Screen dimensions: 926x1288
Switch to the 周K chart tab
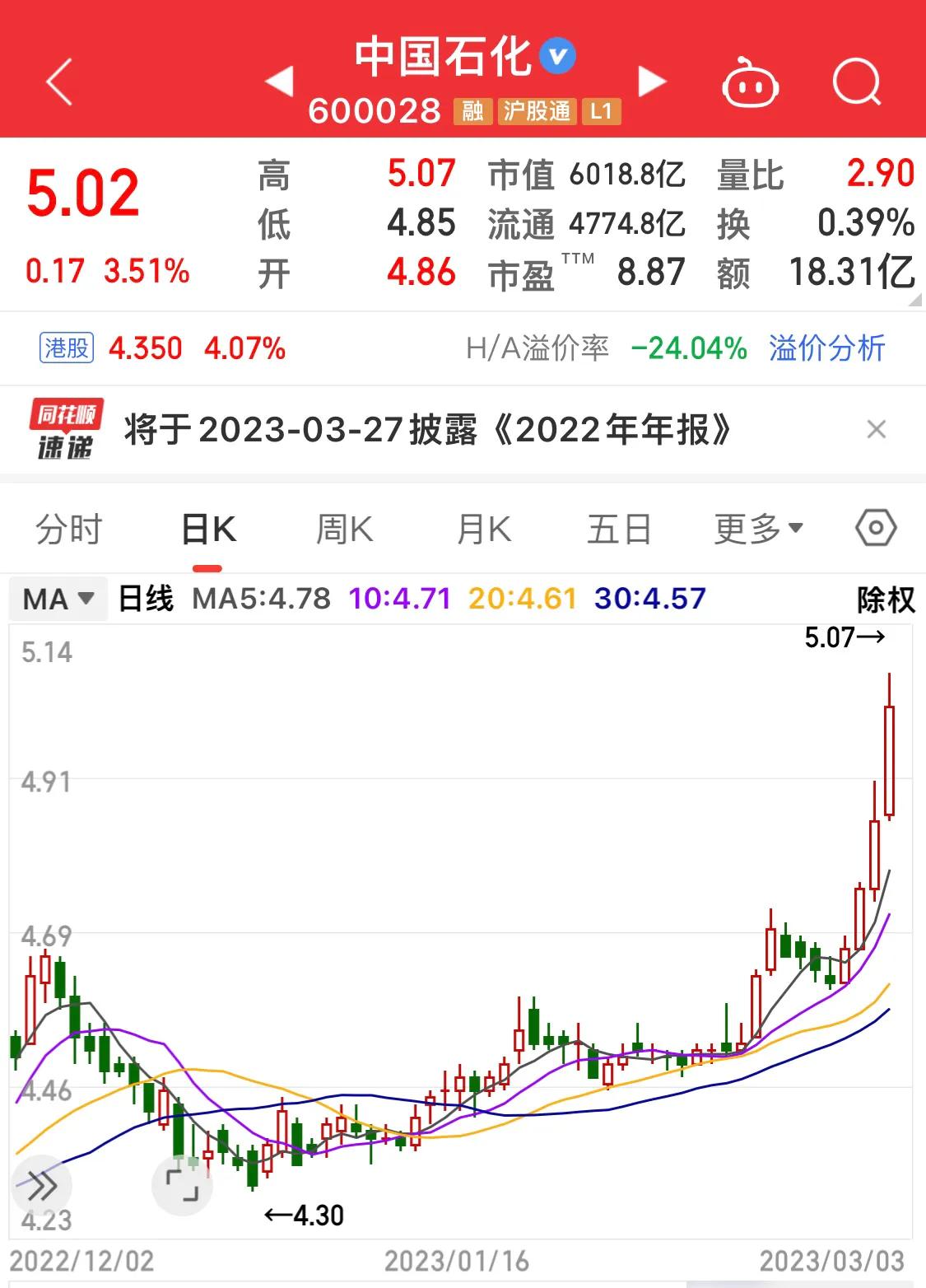[x=344, y=529]
